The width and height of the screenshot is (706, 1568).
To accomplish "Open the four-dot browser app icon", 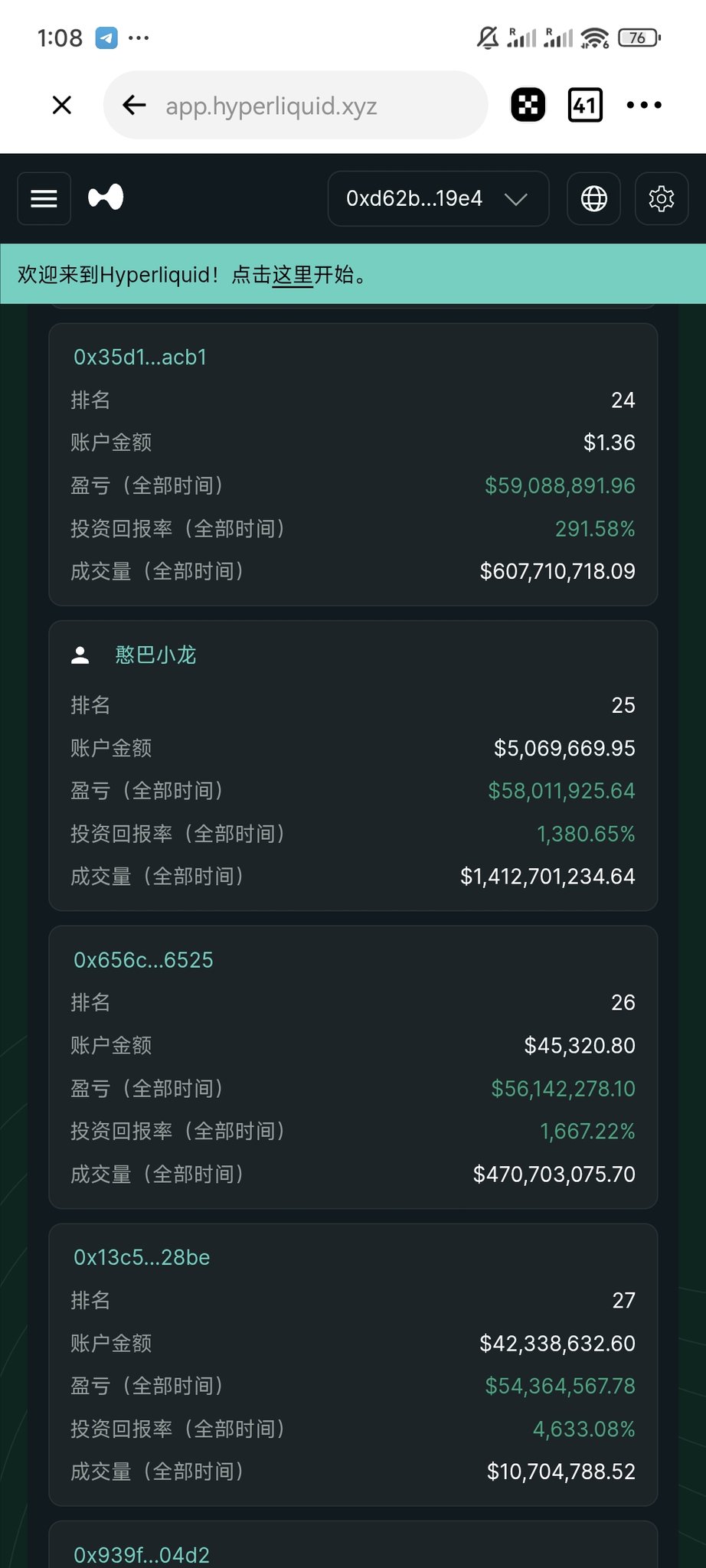I will (528, 105).
